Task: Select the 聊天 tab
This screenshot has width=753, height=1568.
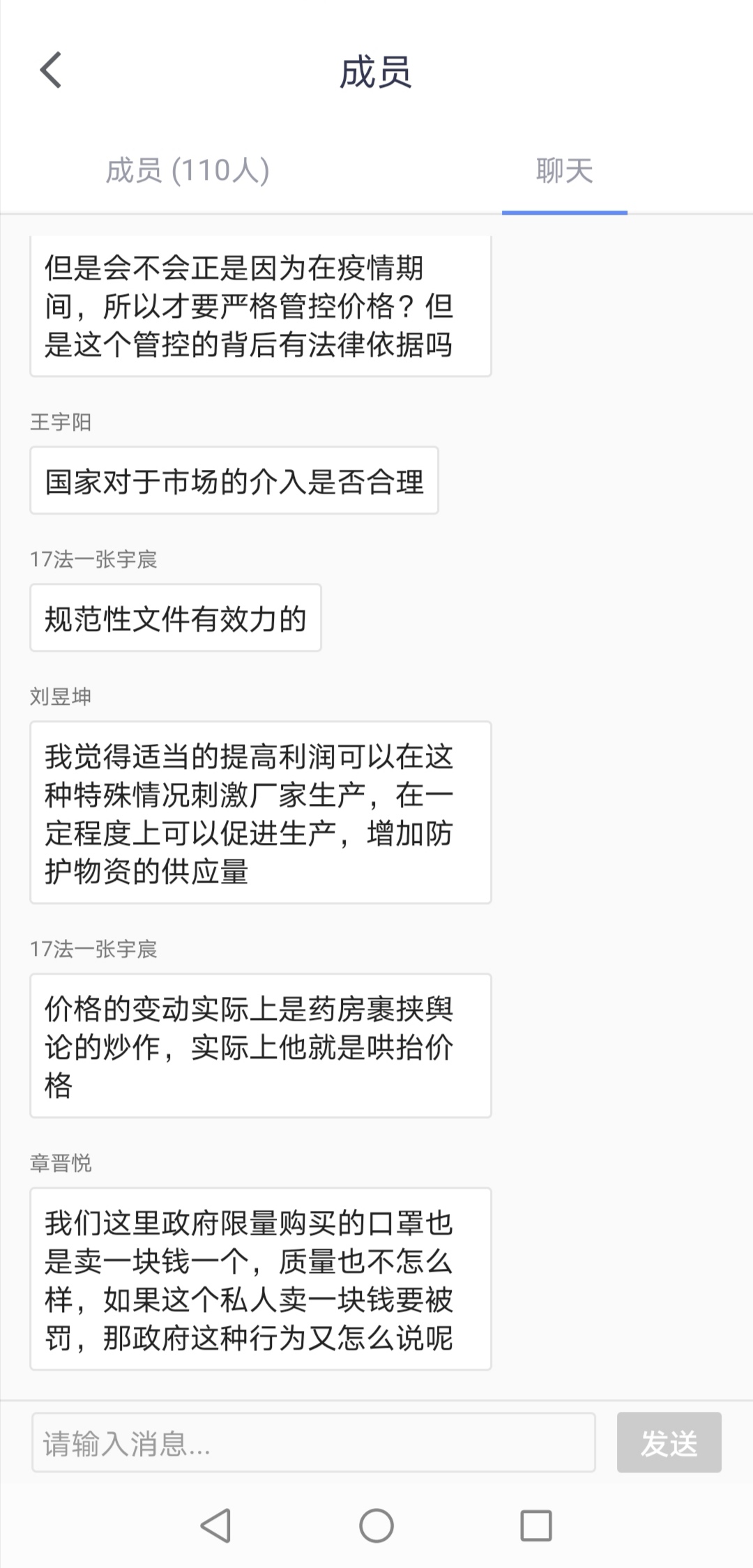Action: pyautogui.click(x=564, y=171)
